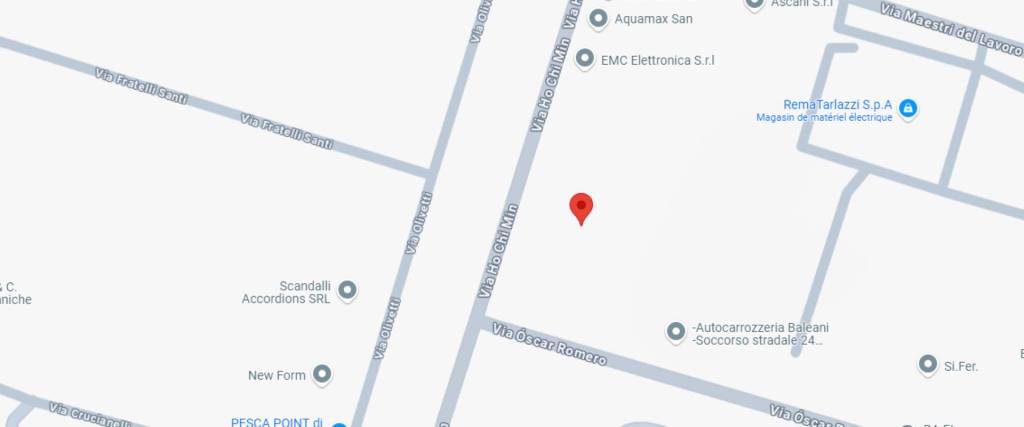This screenshot has height=427, width=1024.
Task: Open the Si.Fer. place marker
Action: click(x=928, y=365)
